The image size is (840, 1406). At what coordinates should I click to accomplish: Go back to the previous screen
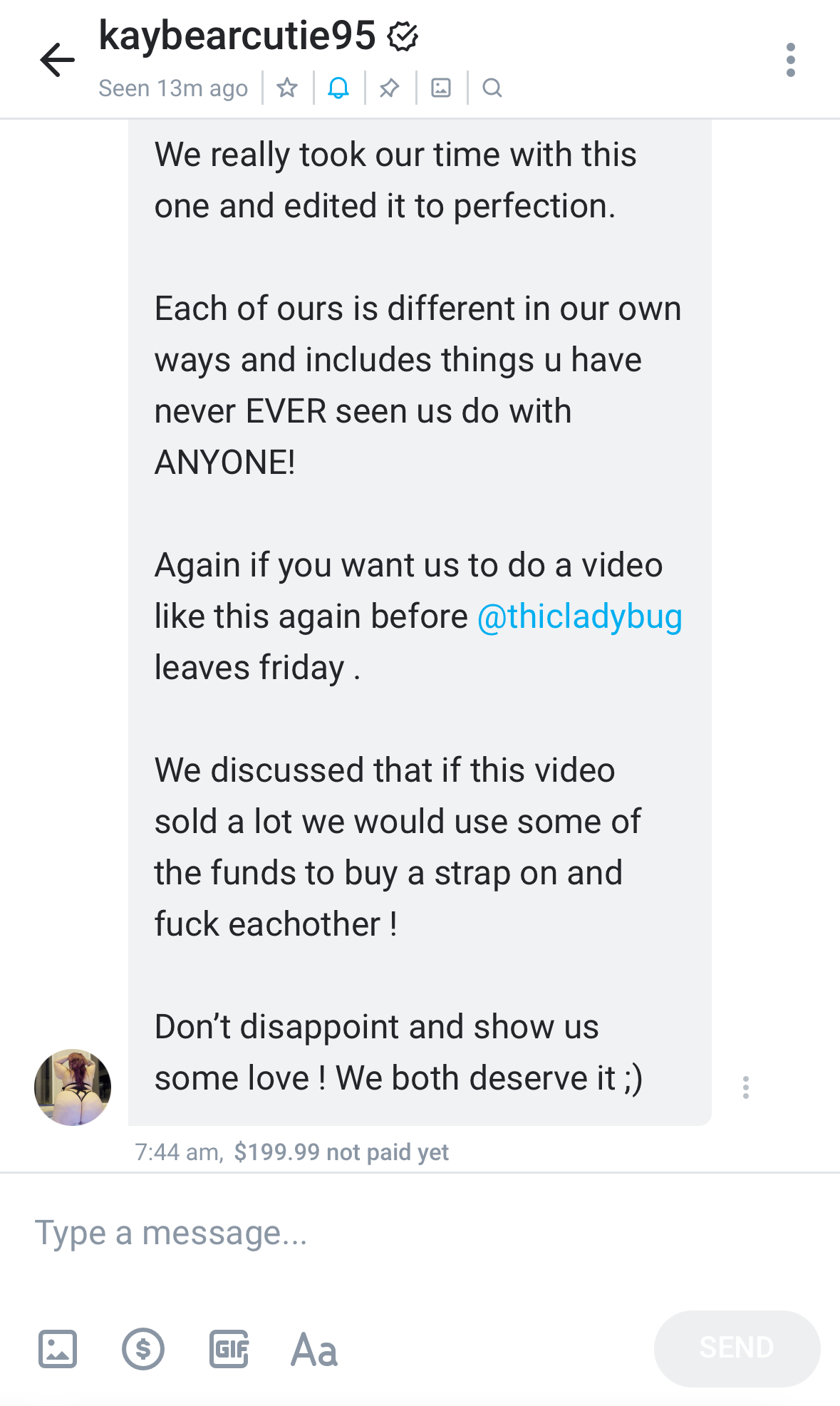[58, 60]
